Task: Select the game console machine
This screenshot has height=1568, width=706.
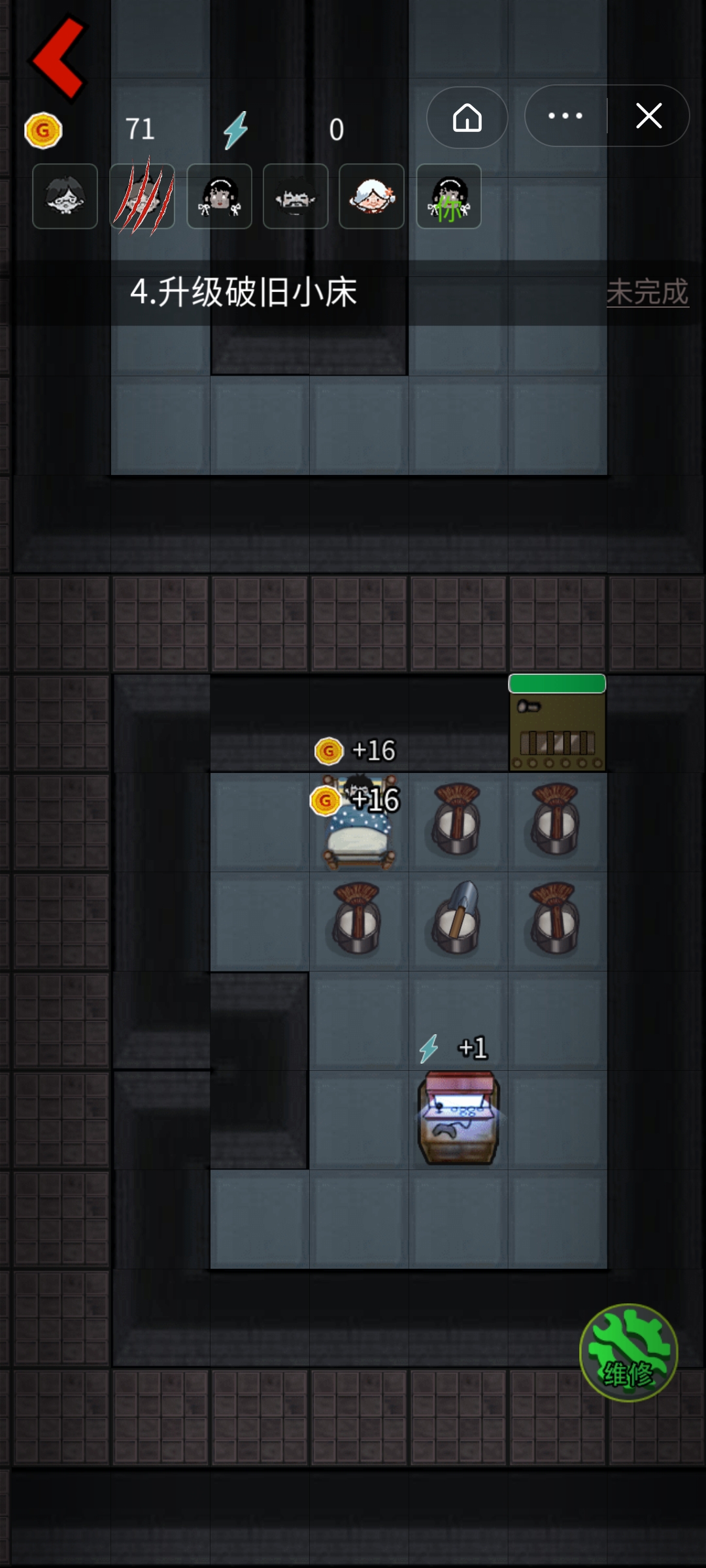Action: pos(459,1117)
